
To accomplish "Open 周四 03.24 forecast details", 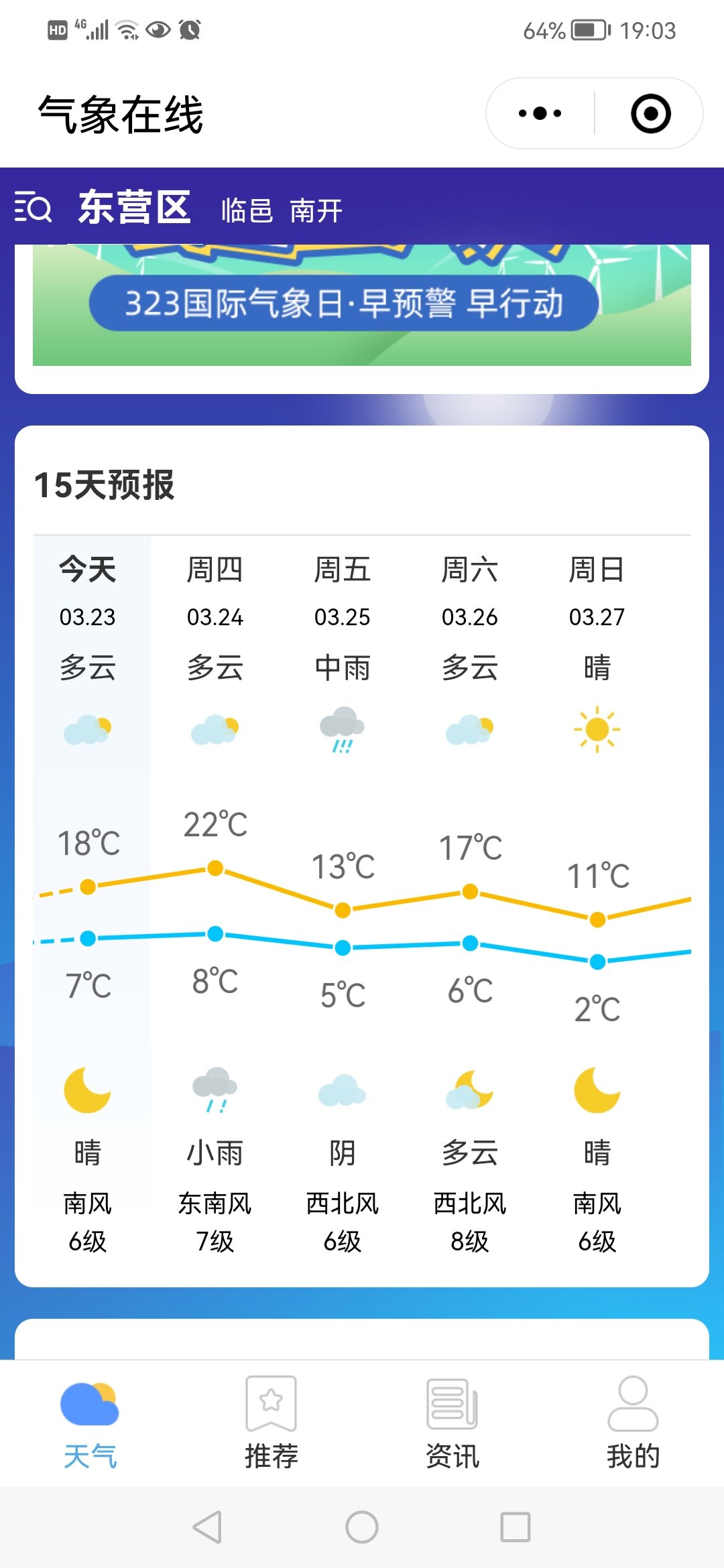I will (215, 616).
